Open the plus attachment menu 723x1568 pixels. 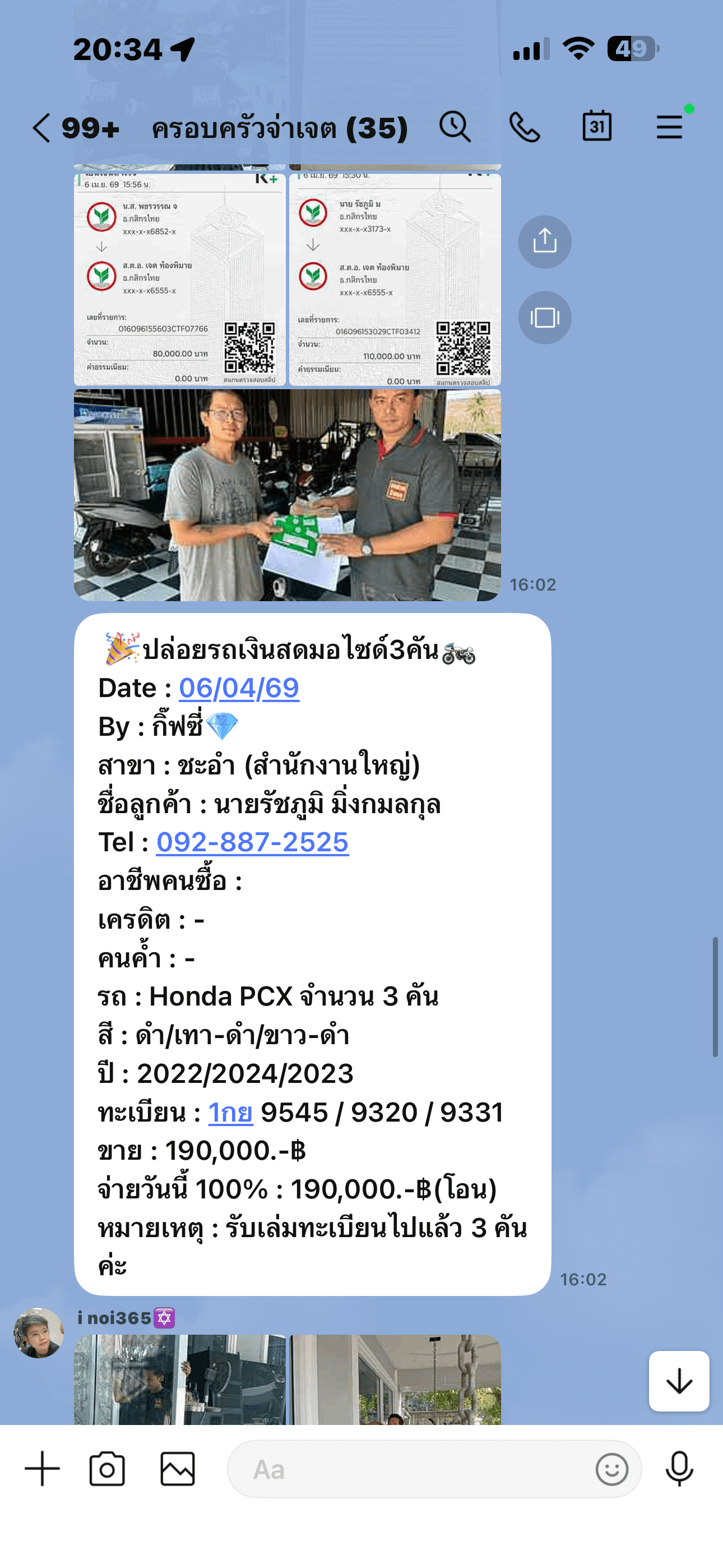click(x=42, y=1469)
